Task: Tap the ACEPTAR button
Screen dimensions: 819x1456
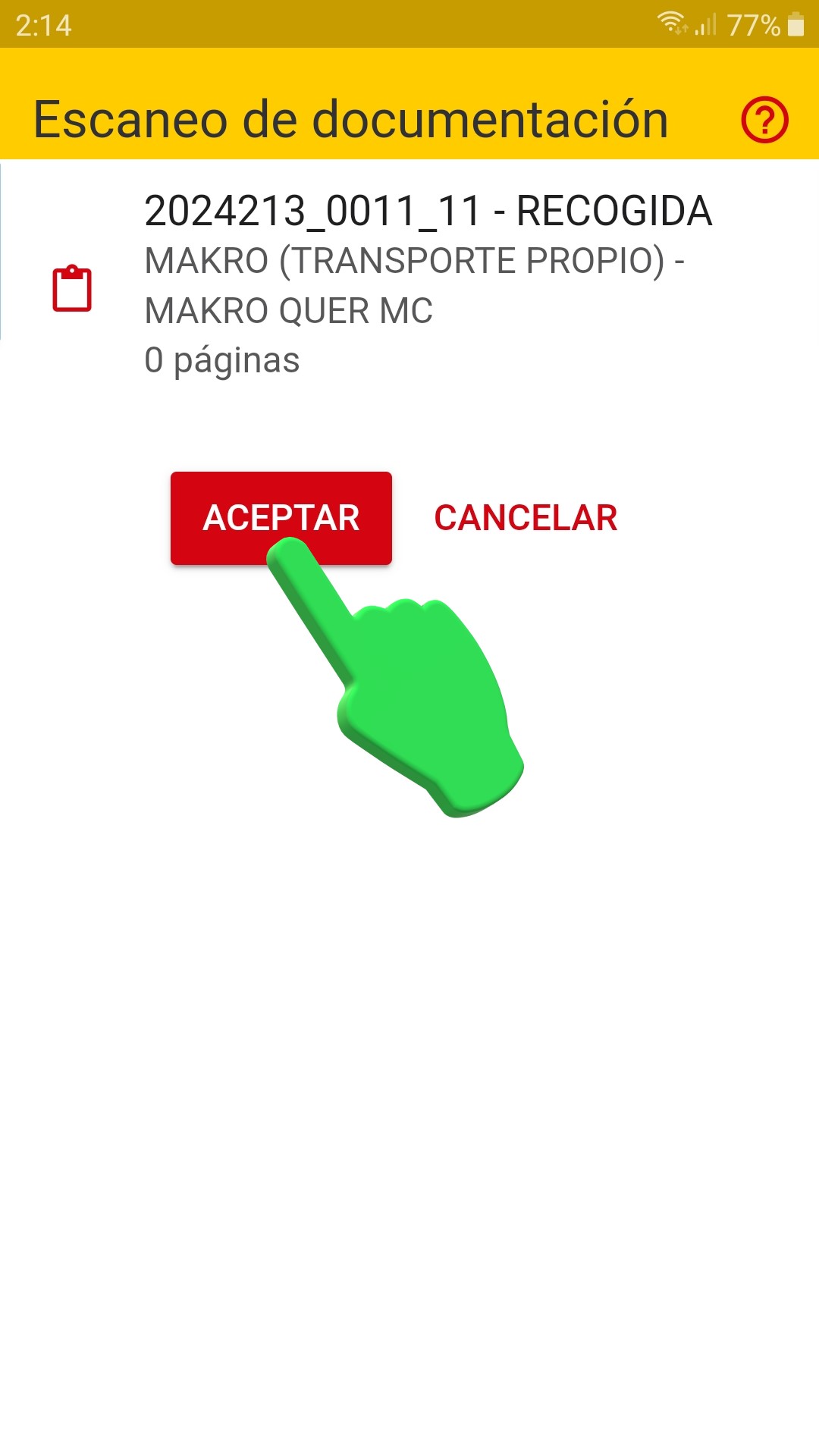Action: (x=281, y=518)
